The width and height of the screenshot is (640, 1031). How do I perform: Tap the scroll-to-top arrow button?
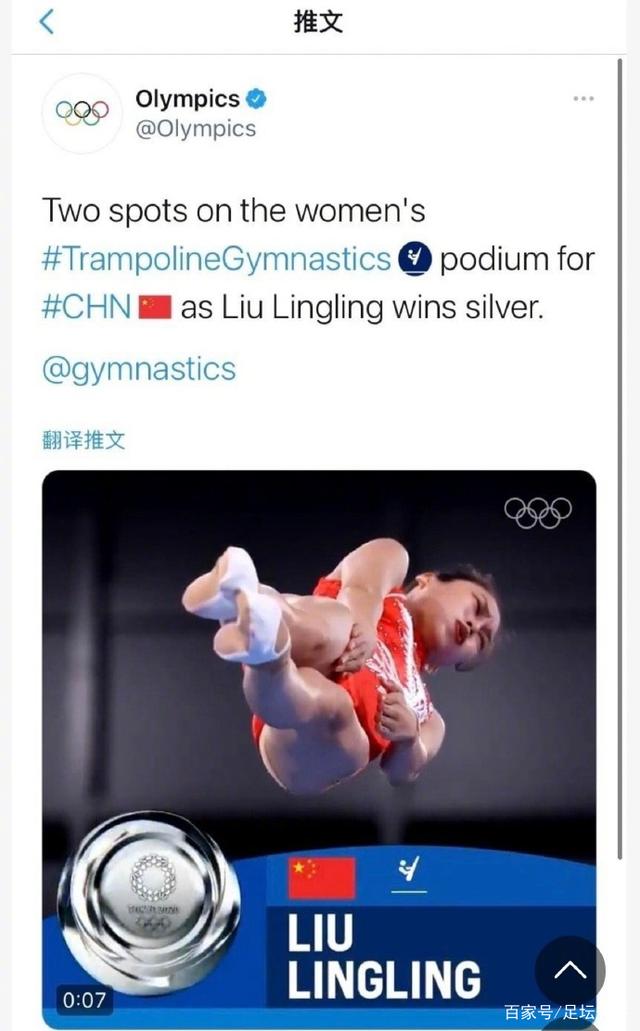[x=570, y=969]
